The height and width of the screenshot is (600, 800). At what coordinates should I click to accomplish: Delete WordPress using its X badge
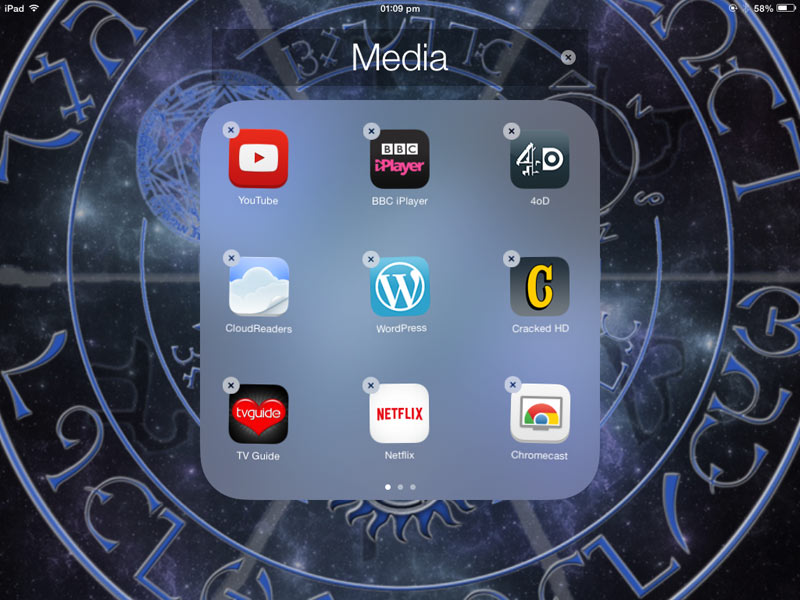pyautogui.click(x=371, y=259)
